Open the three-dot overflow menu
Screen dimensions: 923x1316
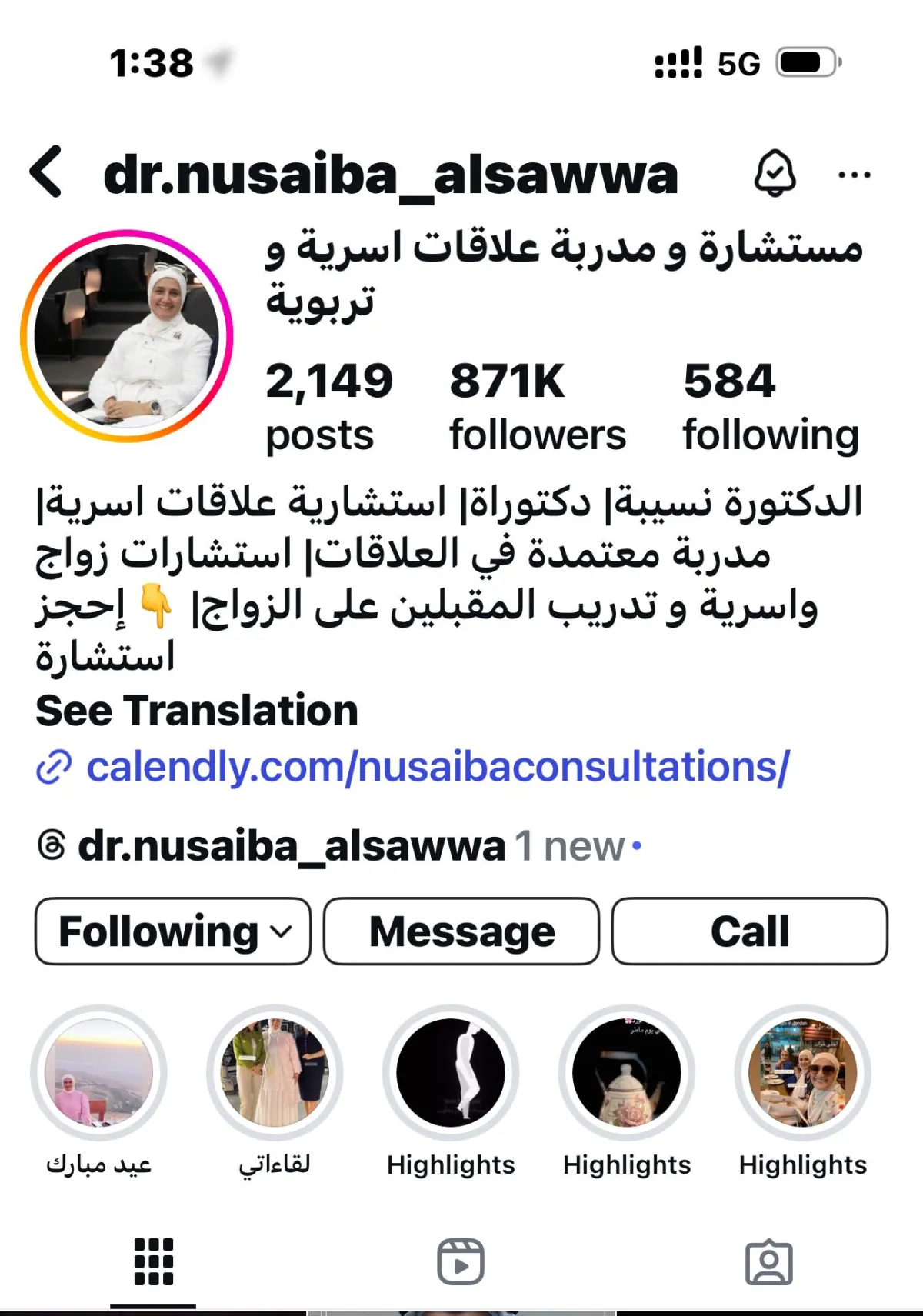click(855, 175)
